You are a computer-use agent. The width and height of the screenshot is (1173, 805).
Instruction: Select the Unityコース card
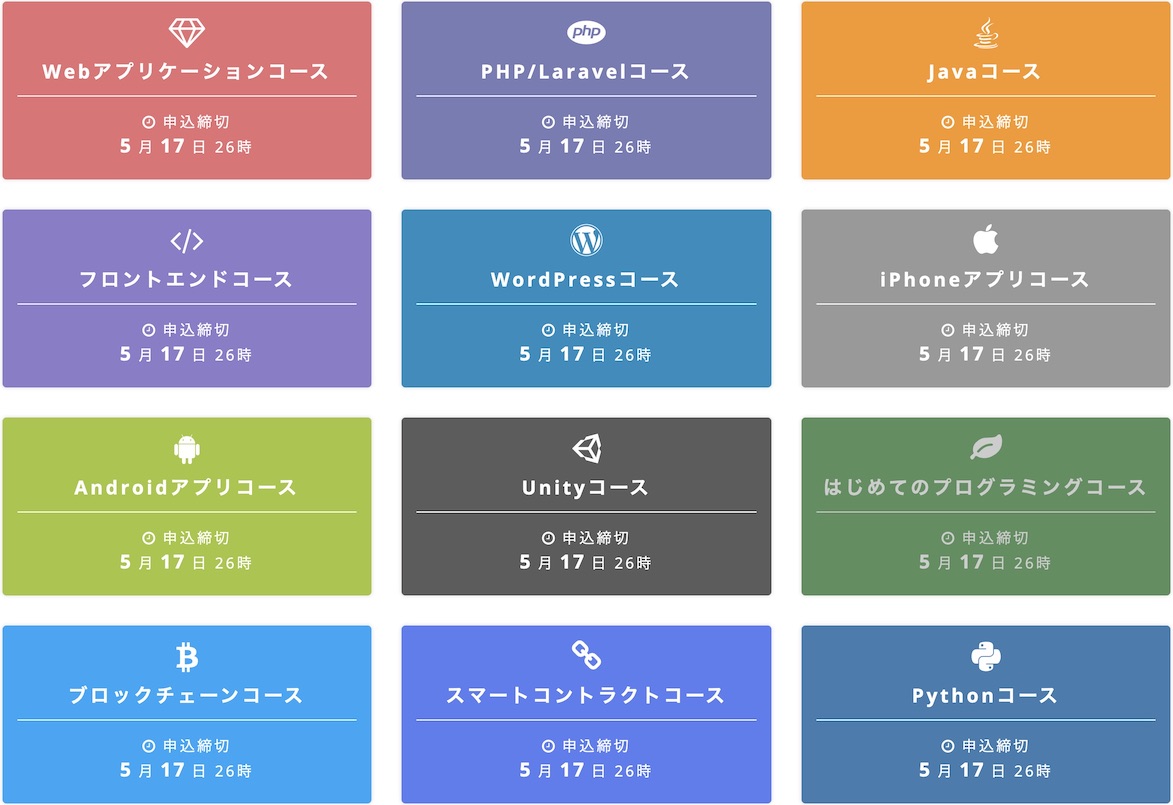coord(586,506)
